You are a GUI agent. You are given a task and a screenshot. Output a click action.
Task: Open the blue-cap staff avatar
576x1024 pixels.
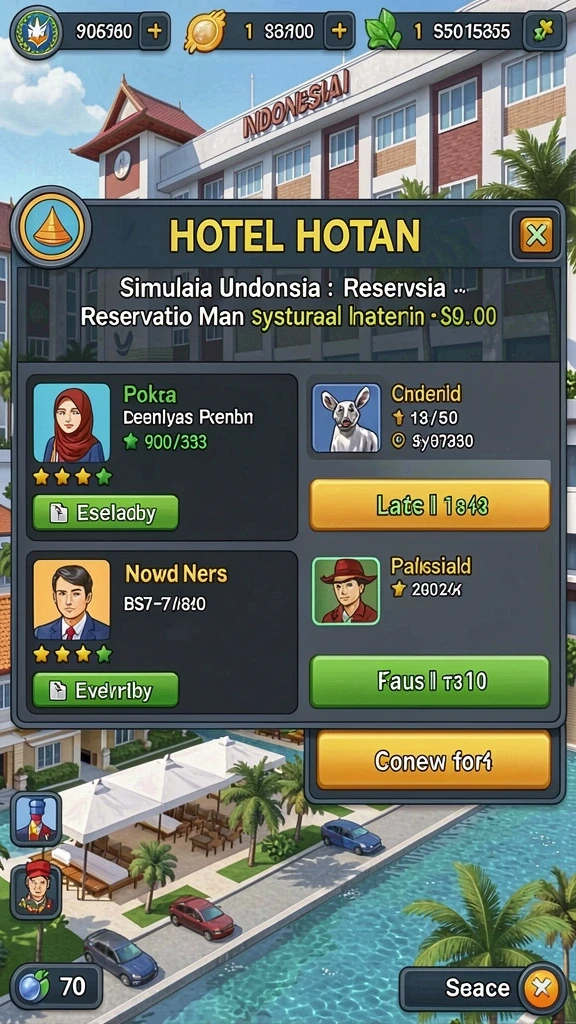36,819
